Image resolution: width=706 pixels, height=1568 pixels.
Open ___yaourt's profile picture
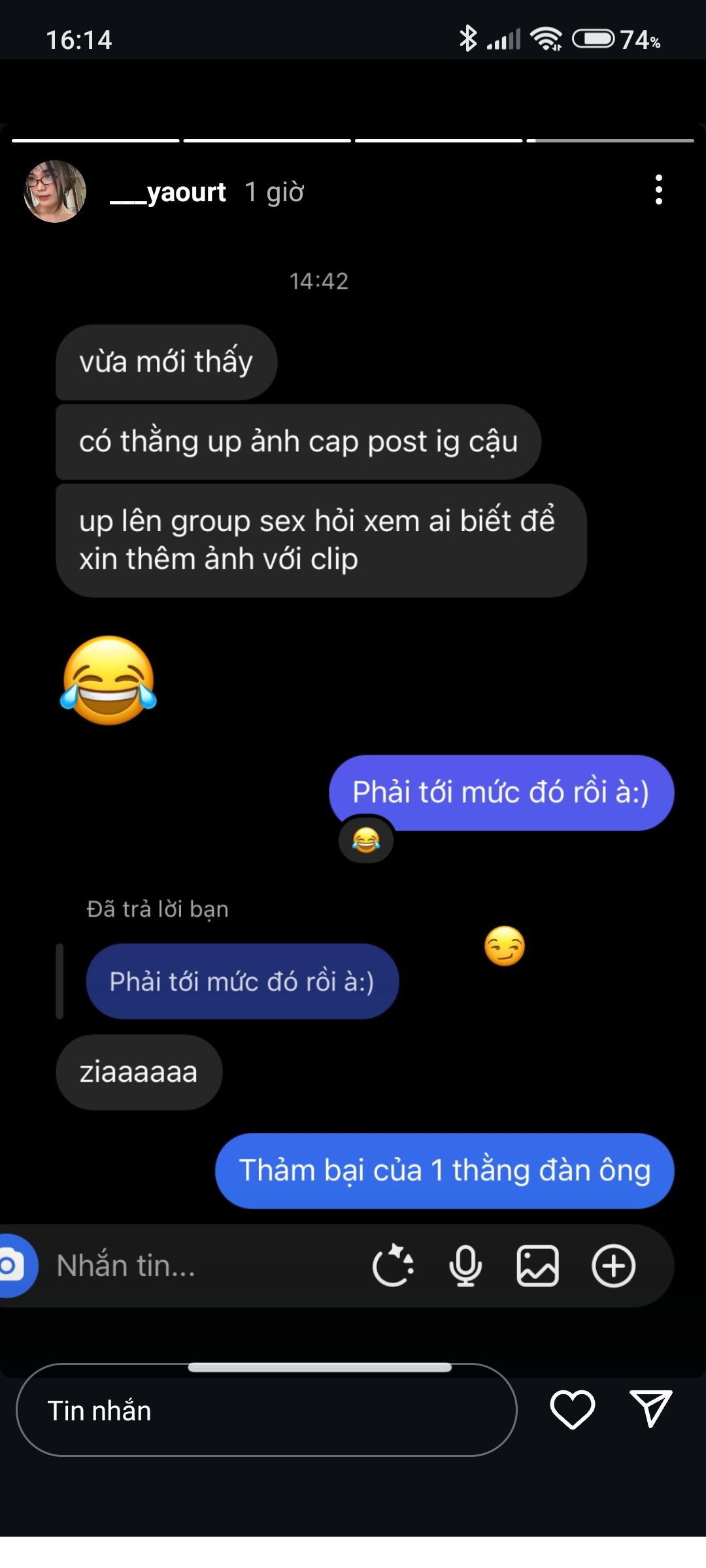55,191
